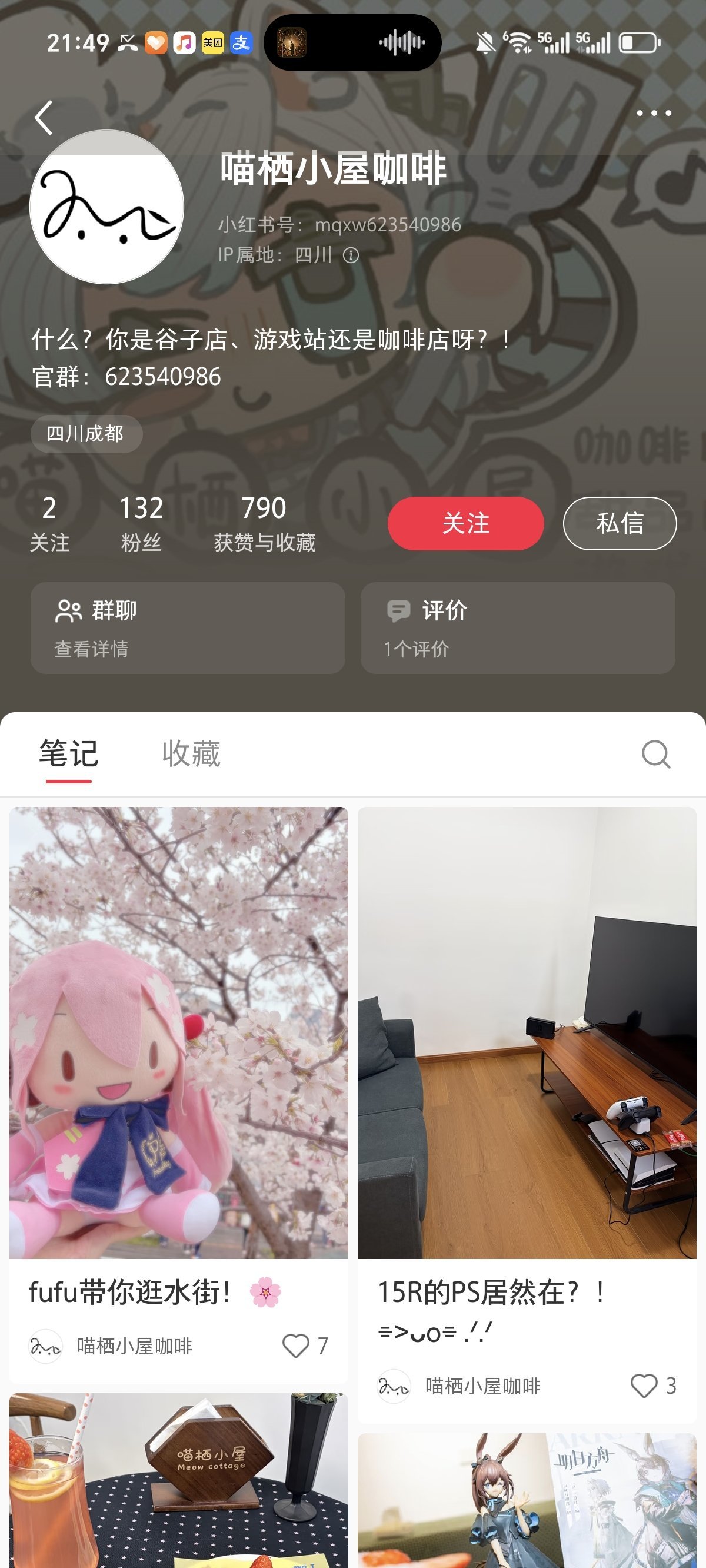Select the 四川成都 location chip
Screen dimensions: 706x1568
point(86,434)
